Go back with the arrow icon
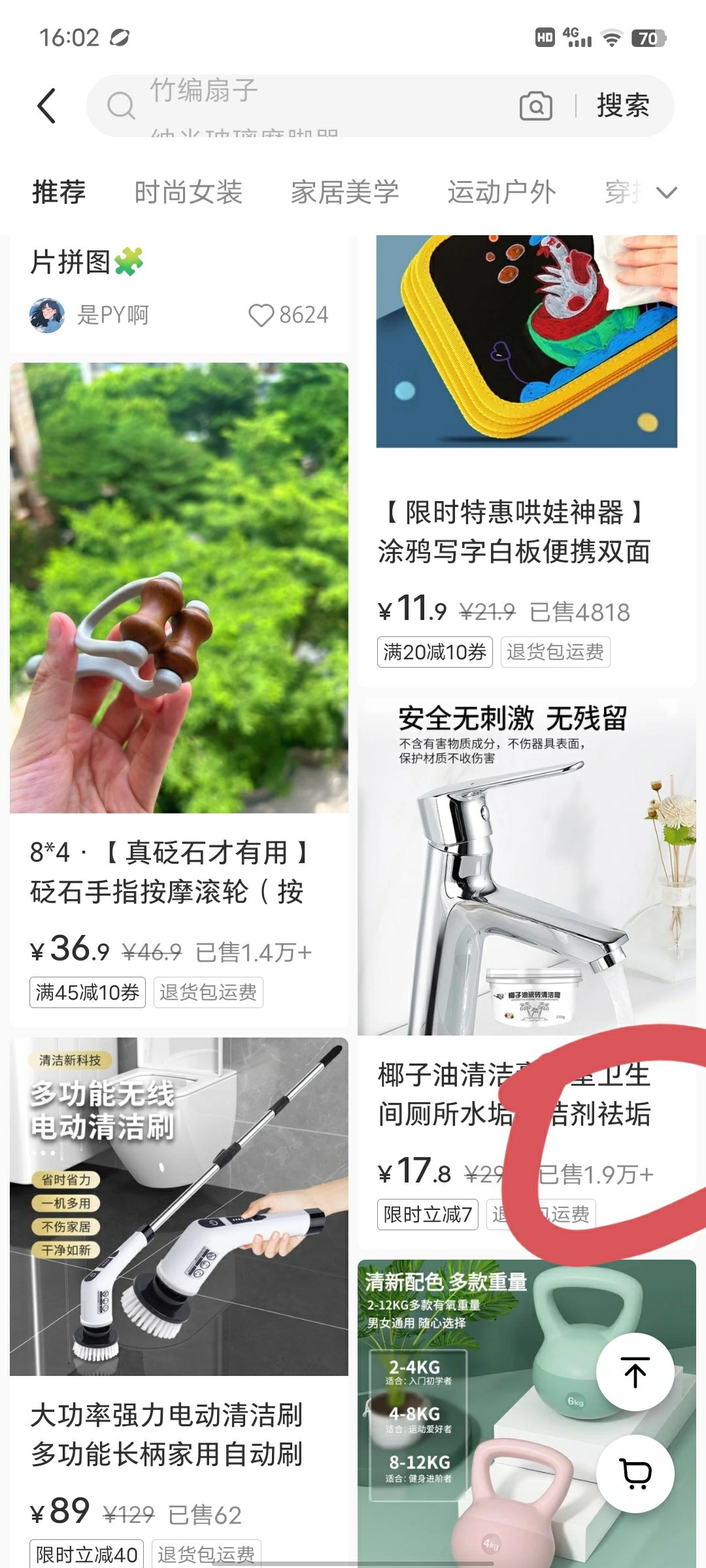The width and height of the screenshot is (706, 1568). coord(46,106)
